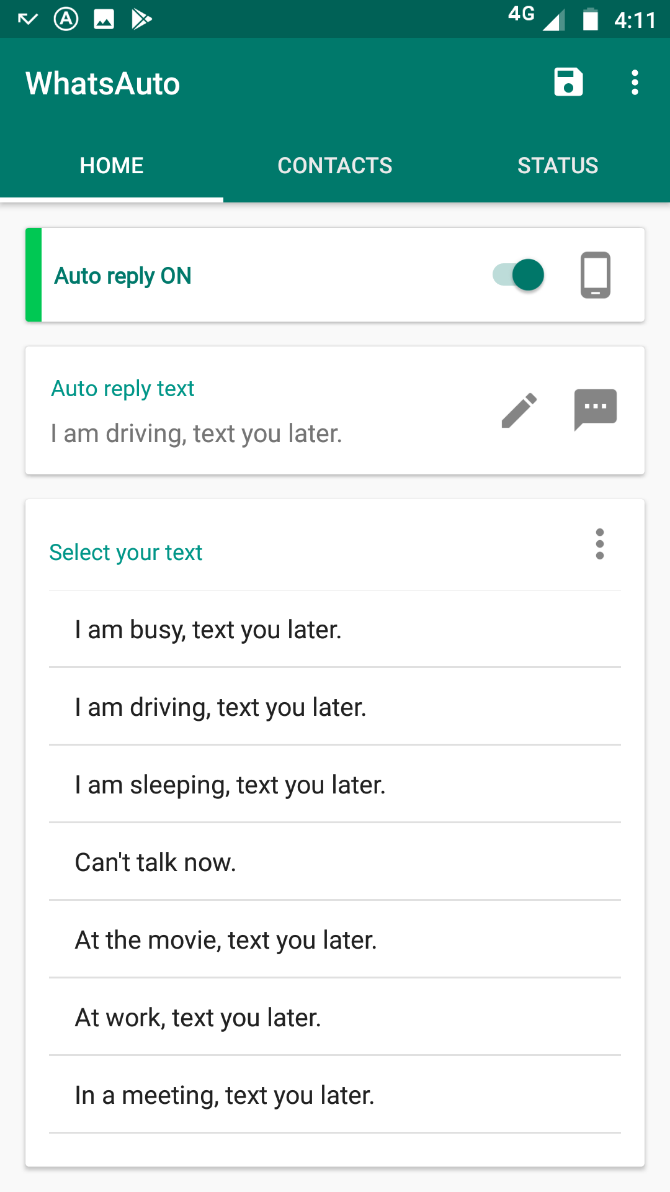670x1192 pixels.
Task: Turn off the Auto reply switch
Action: (518, 275)
